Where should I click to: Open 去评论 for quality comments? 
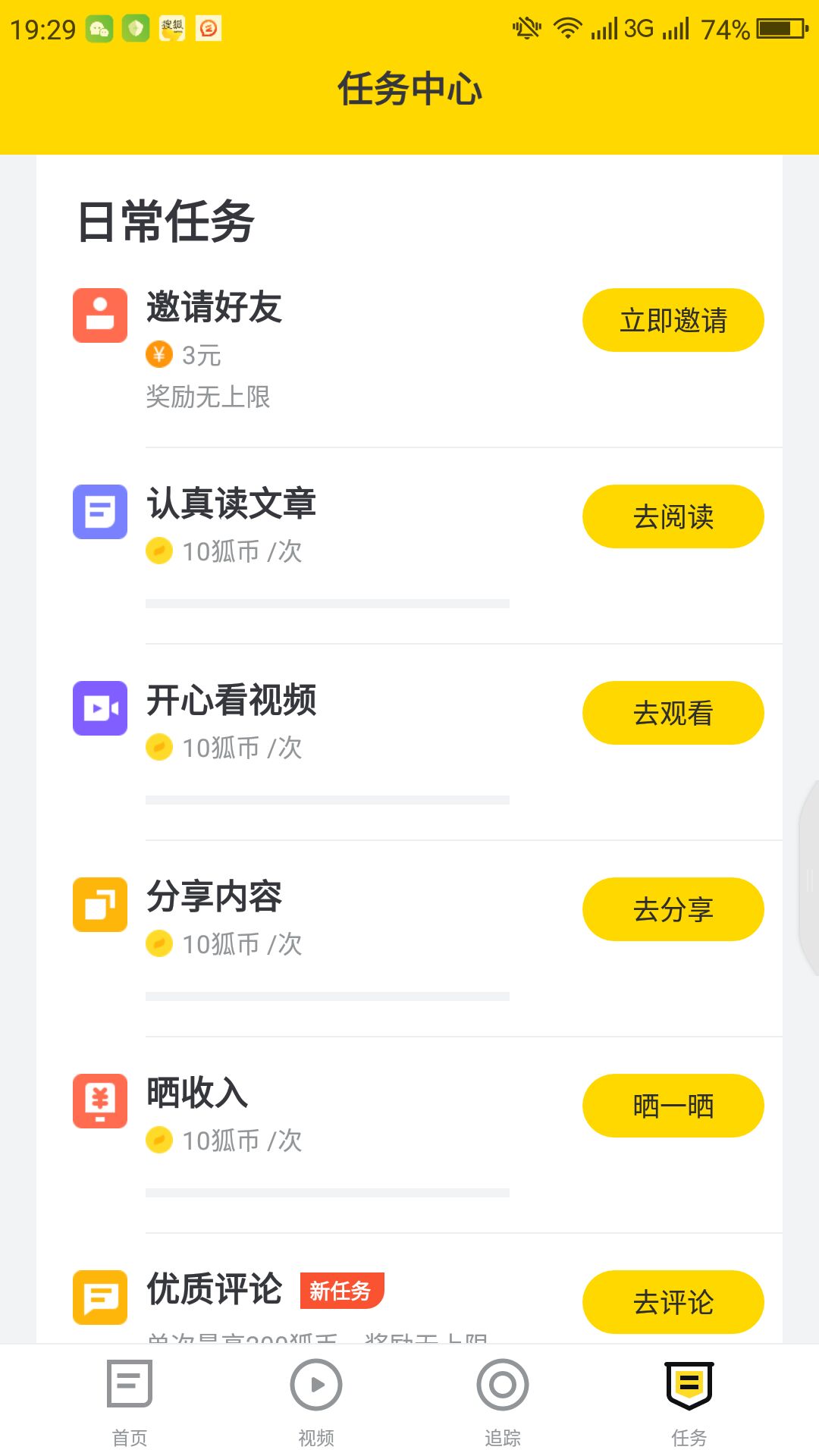pyautogui.click(x=673, y=1301)
